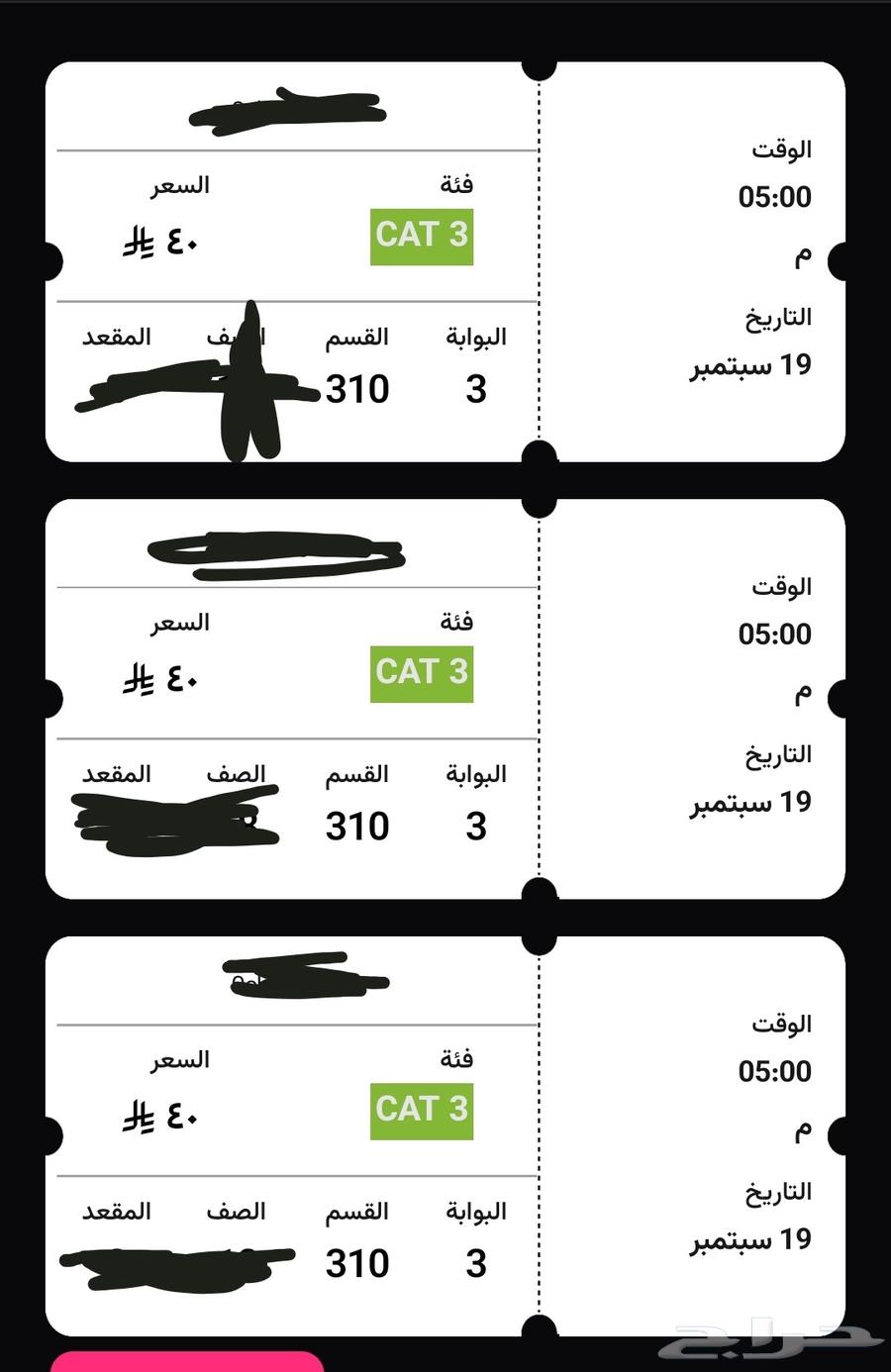Click gate number 3 on the top ticket
The width and height of the screenshot is (891, 1372).
(x=476, y=390)
